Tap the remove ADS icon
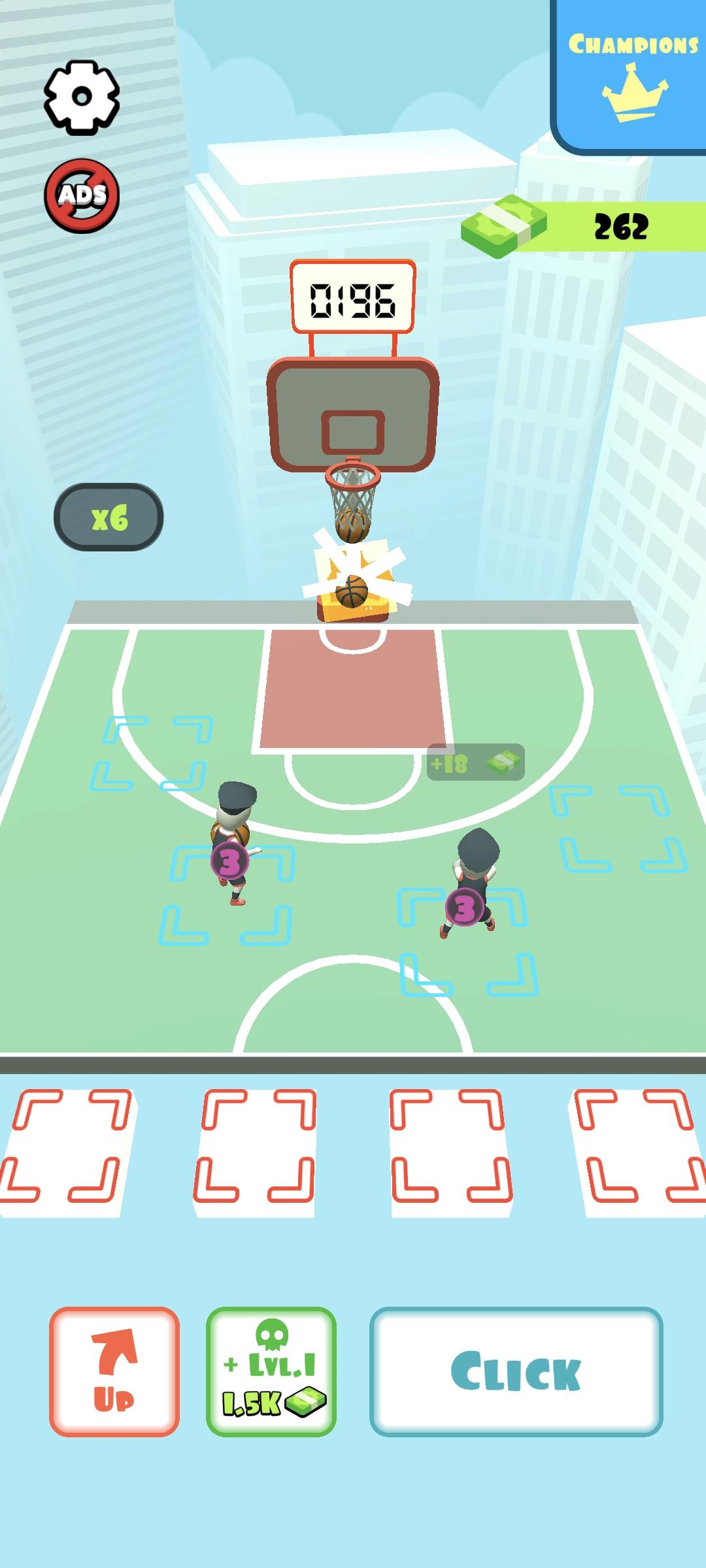Screen dimensions: 706x1568 [x=82, y=195]
